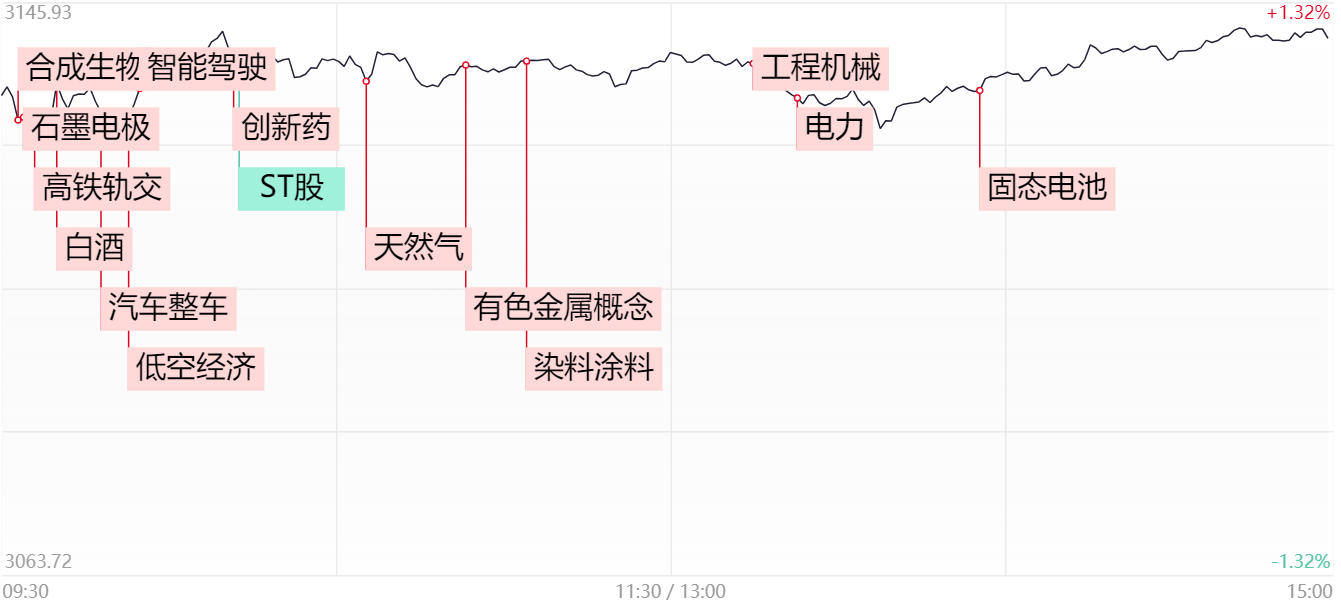This screenshot has width=1341, height=606.
Task: Open the 高铁轨交 label
Action: 102,188
